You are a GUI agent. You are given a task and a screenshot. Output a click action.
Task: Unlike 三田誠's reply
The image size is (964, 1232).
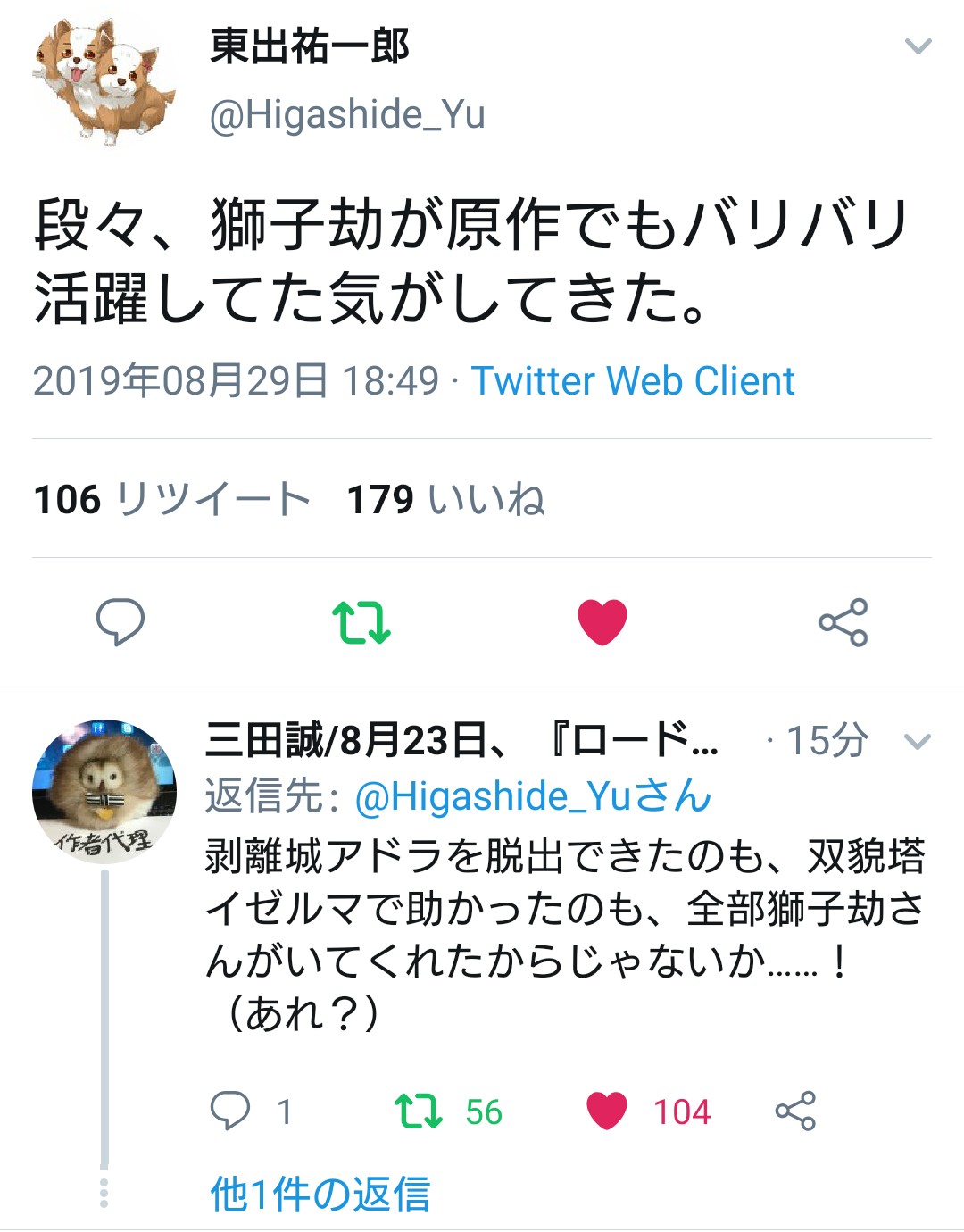[x=607, y=1111]
